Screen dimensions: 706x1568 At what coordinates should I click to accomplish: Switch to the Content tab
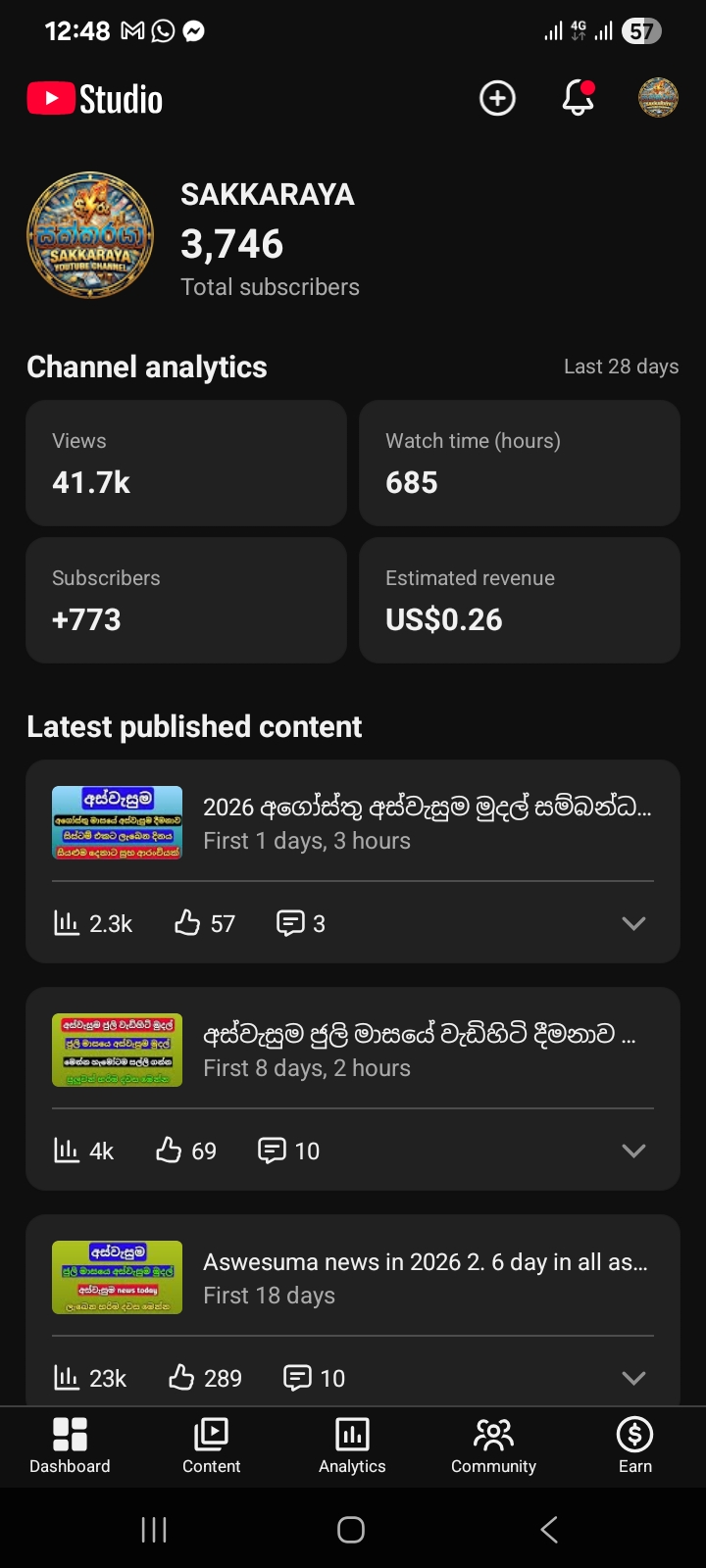[x=211, y=1446]
